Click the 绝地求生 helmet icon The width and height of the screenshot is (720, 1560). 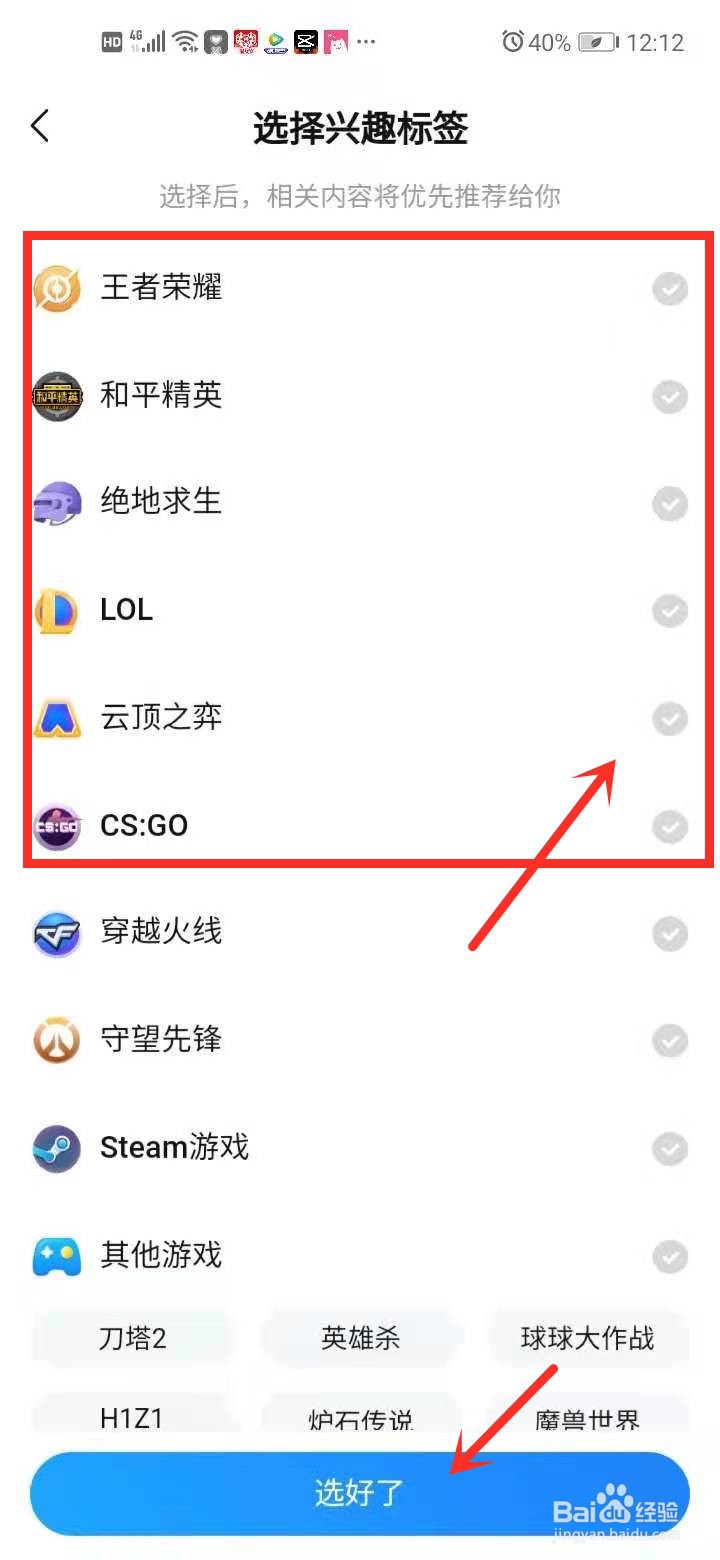pyautogui.click(x=57, y=503)
